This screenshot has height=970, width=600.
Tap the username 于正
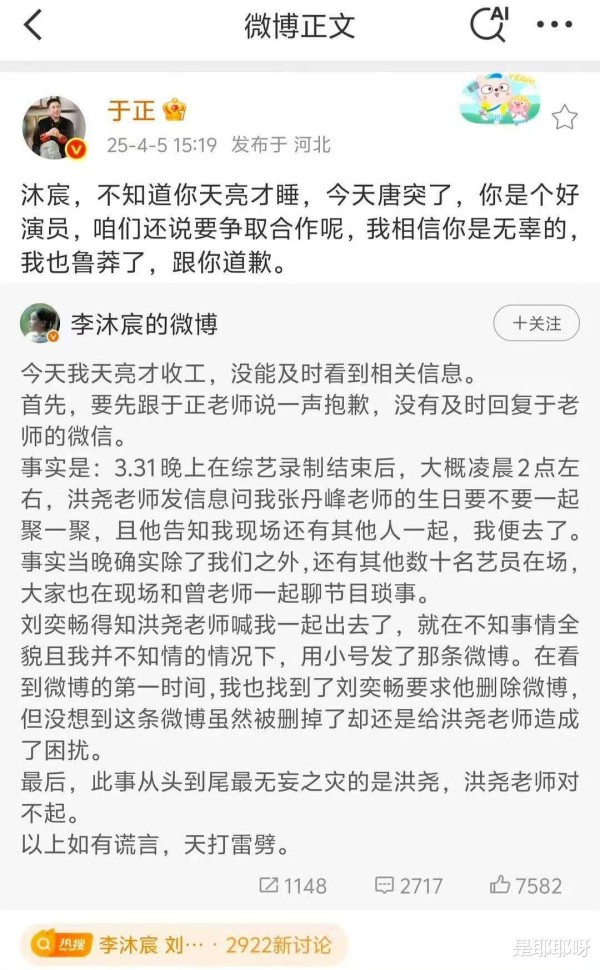click(x=131, y=111)
